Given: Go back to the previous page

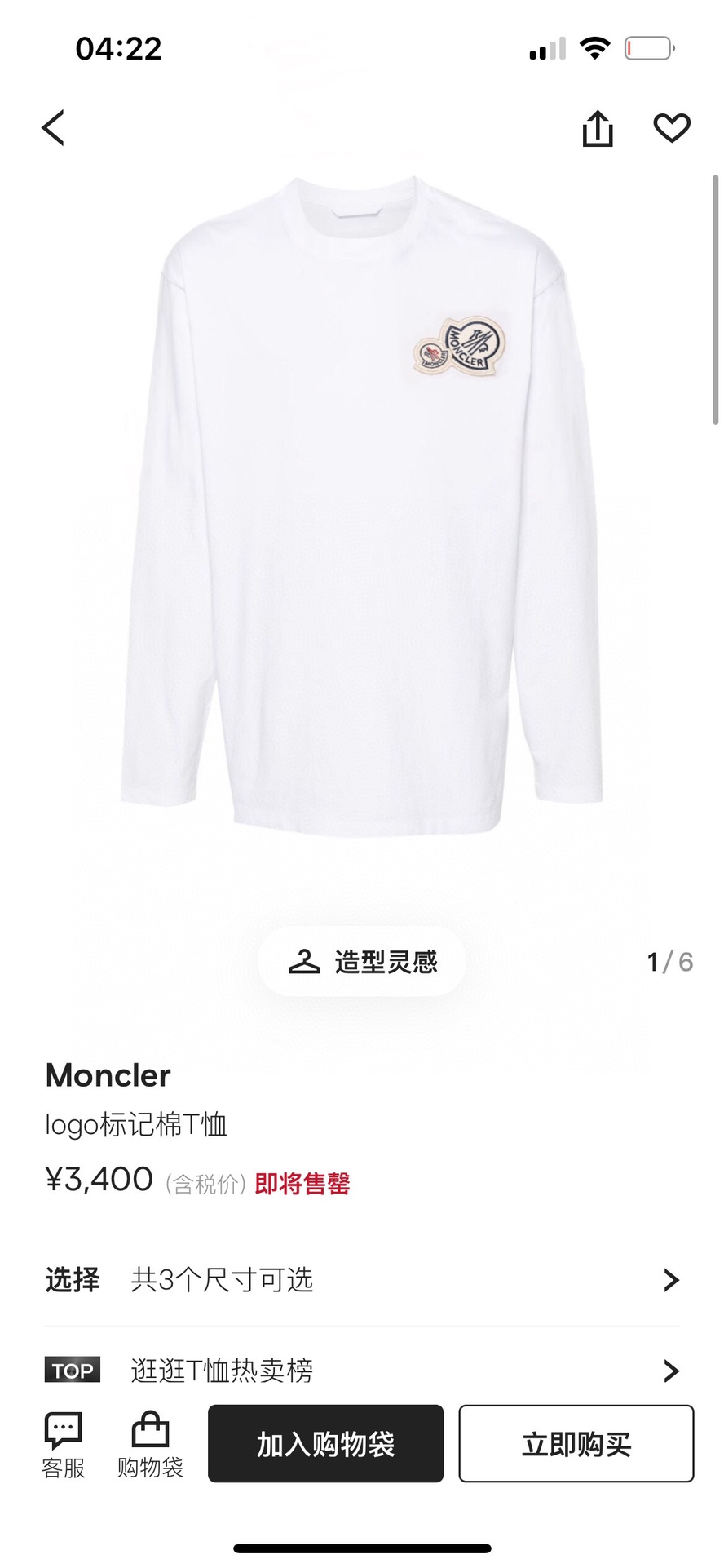Looking at the screenshot, I should [54, 128].
